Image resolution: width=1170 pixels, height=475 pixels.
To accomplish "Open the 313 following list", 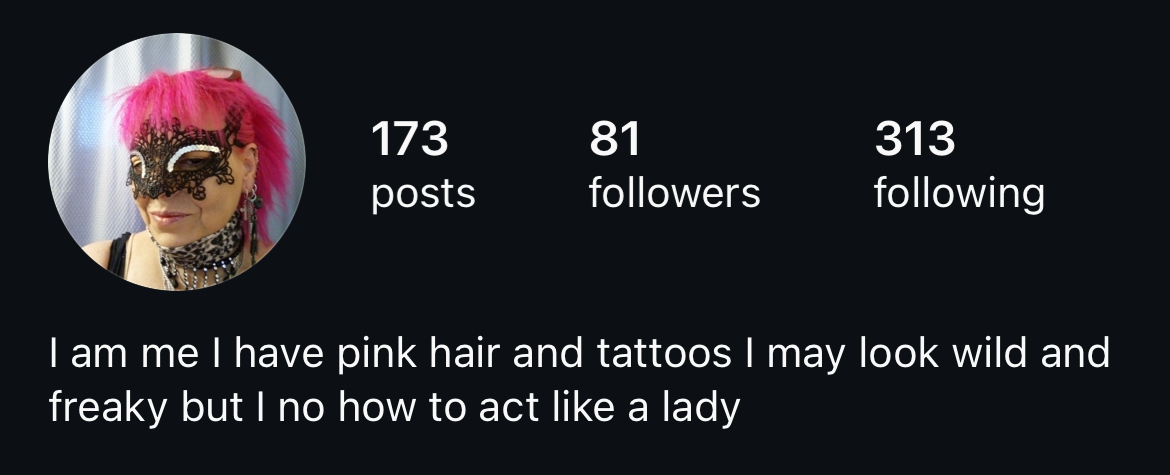I will (958, 164).
